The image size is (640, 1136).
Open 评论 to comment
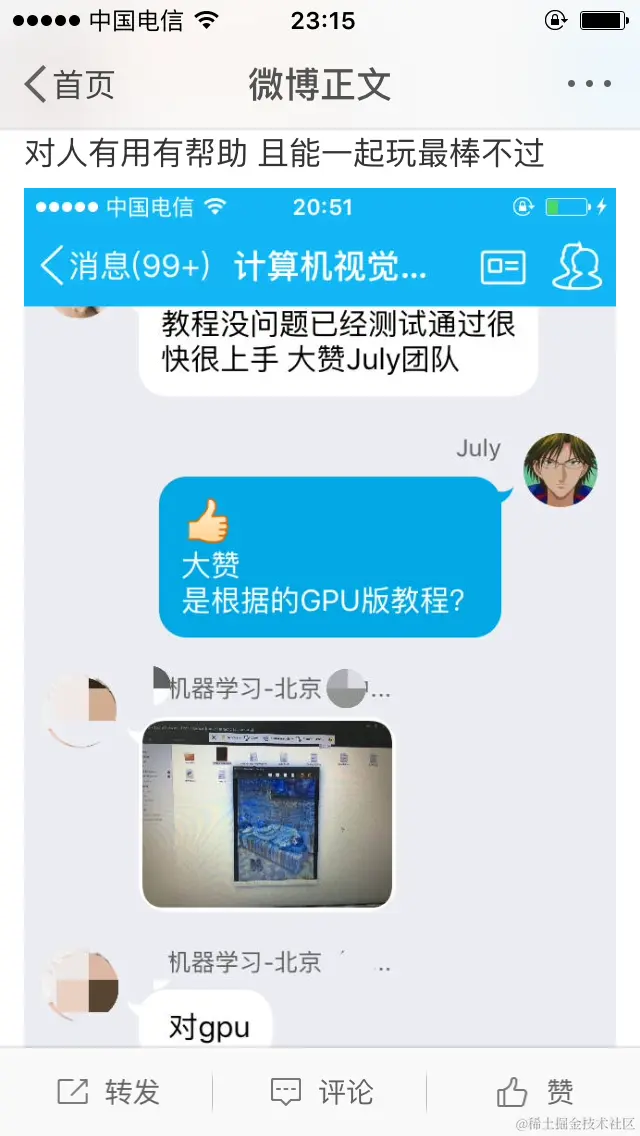pyautogui.click(x=322, y=1091)
